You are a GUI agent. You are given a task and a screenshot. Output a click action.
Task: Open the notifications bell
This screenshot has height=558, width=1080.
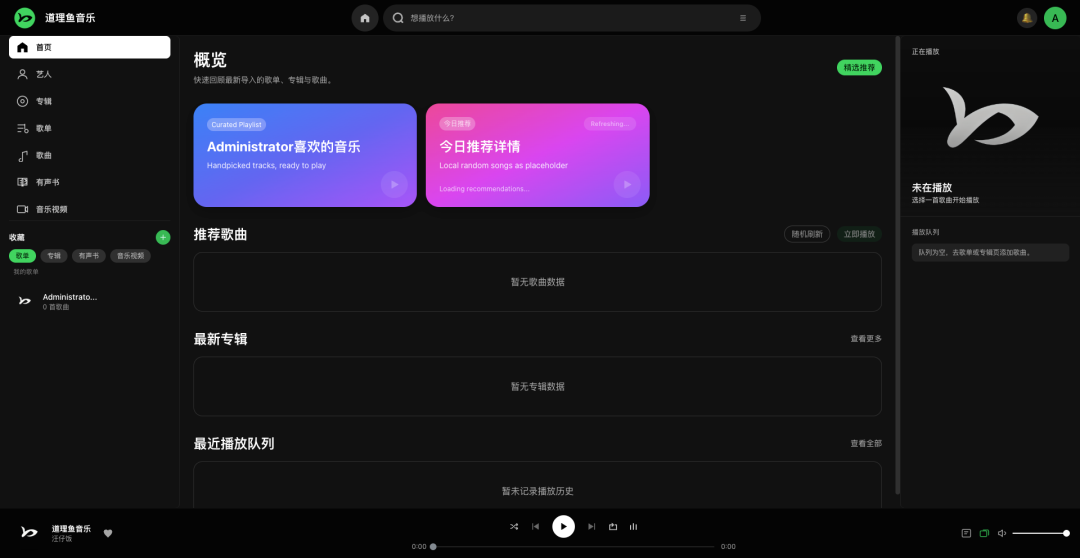pos(1026,18)
